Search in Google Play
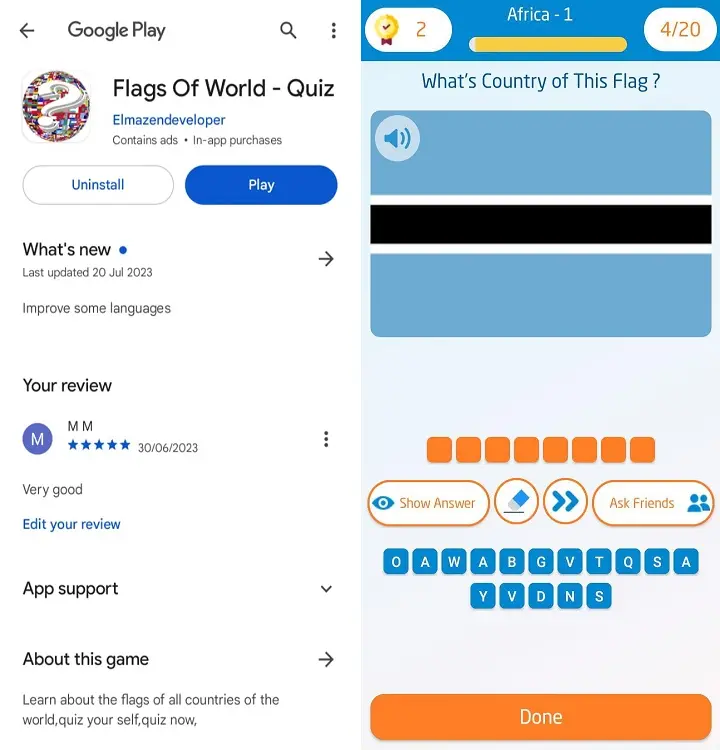The width and height of the screenshot is (720, 750). (x=288, y=31)
